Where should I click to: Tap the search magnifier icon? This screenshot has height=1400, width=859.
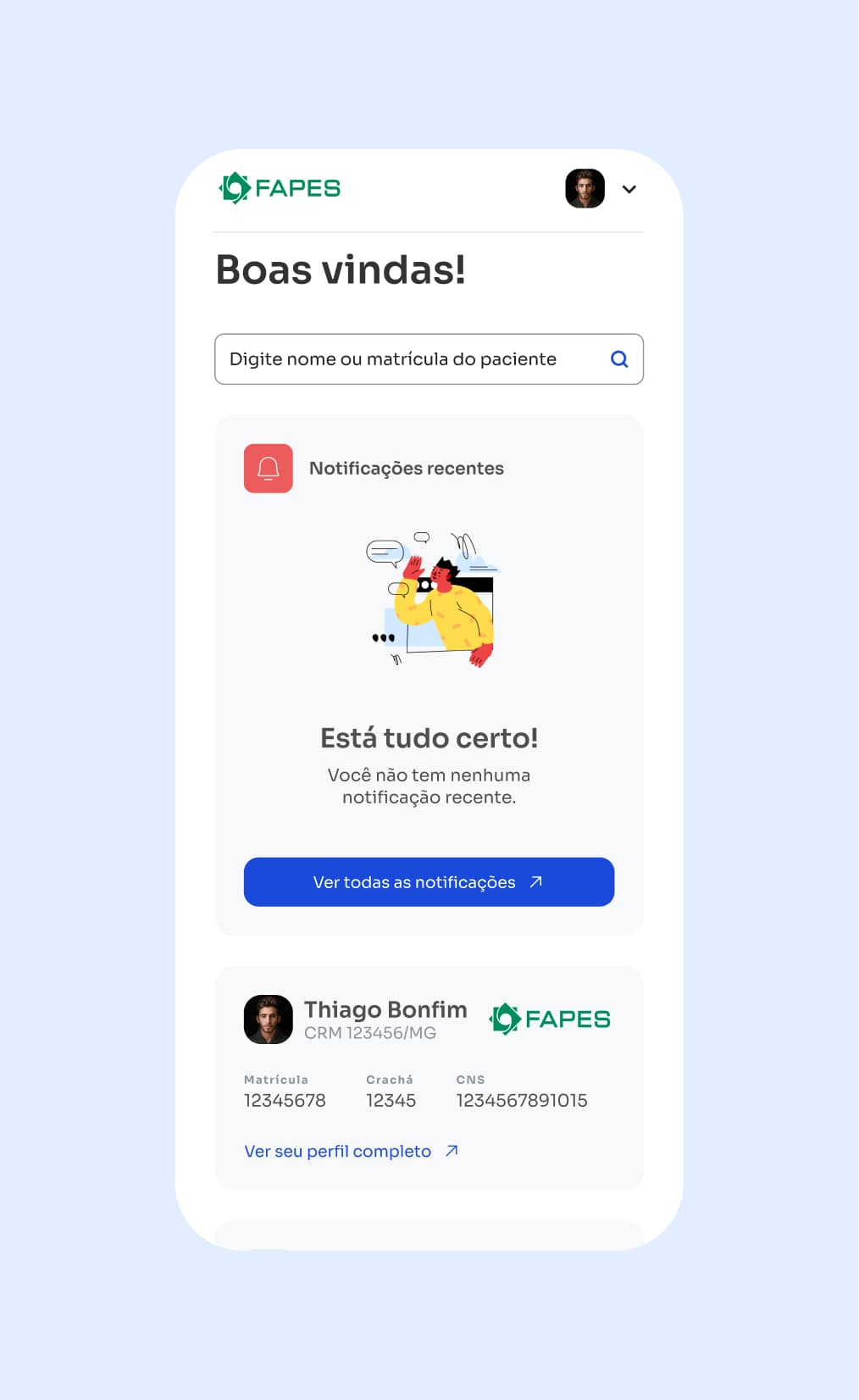(619, 359)
